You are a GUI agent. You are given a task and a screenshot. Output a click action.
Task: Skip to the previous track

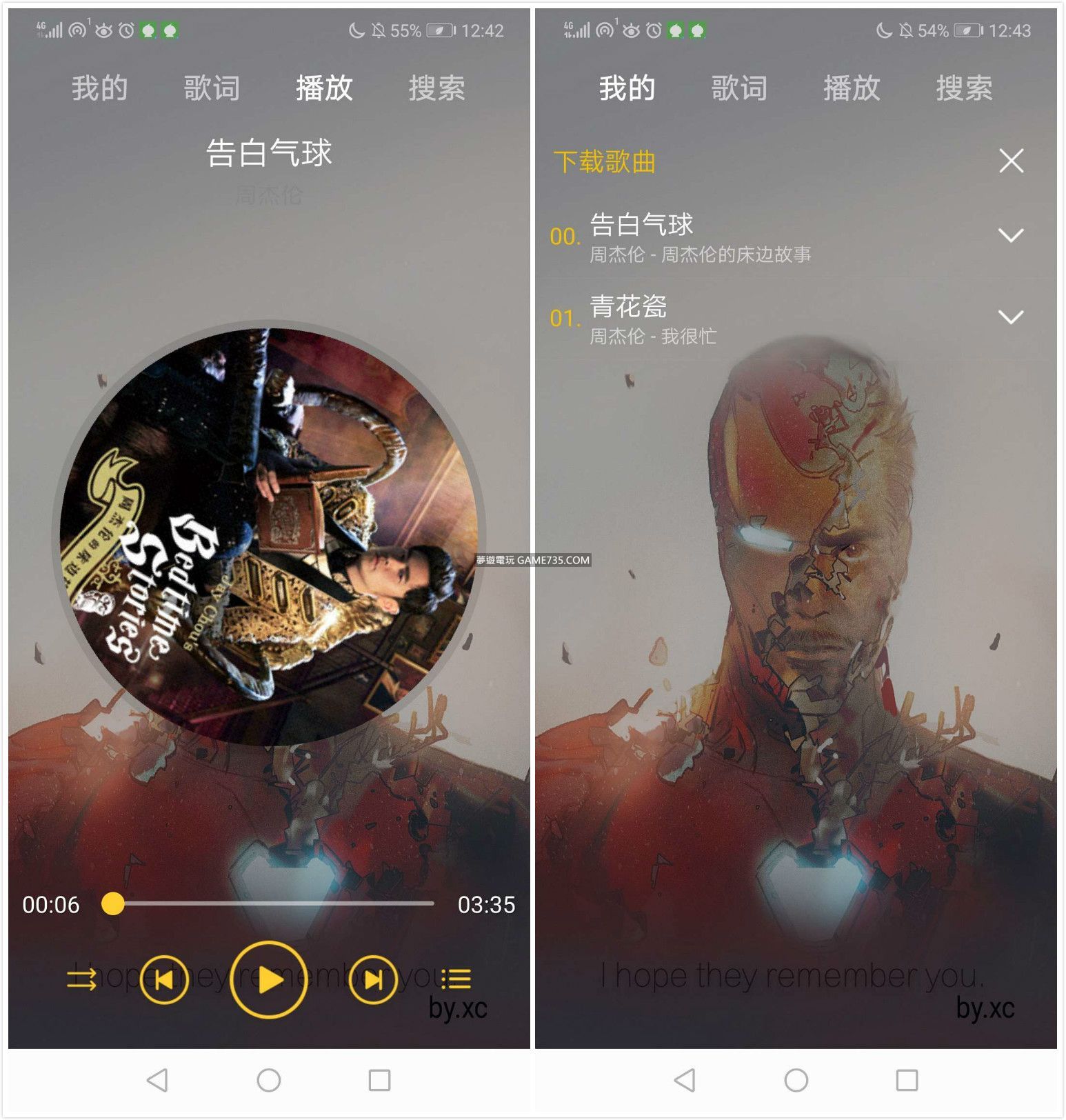click(x=163, y=979)
